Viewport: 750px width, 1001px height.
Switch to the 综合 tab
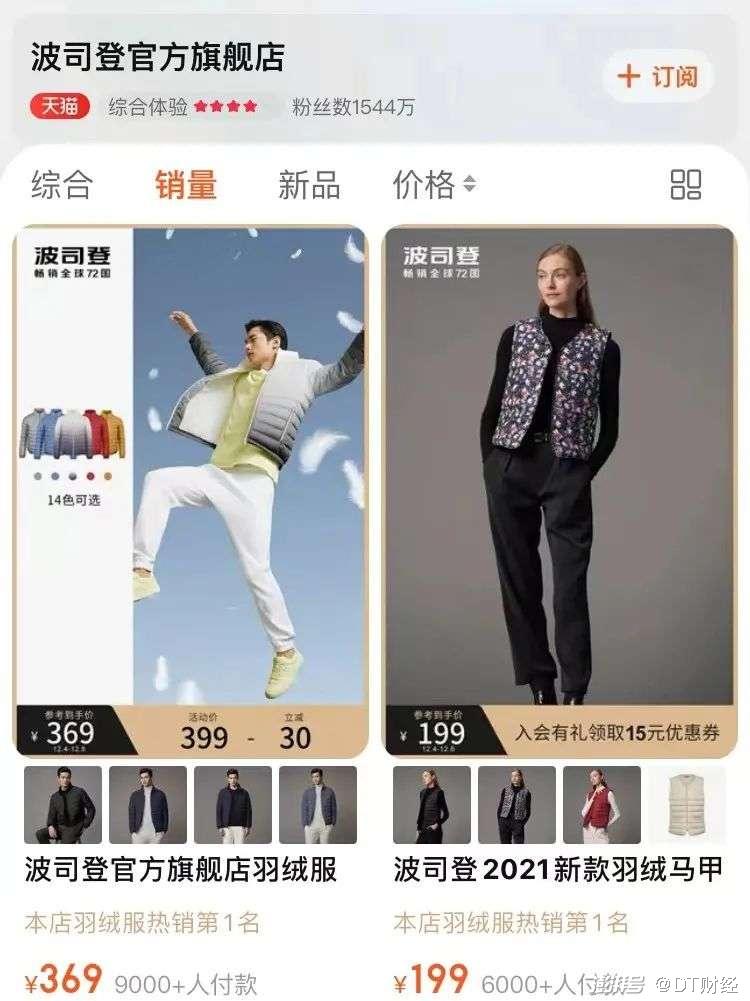tap(62, 185)
